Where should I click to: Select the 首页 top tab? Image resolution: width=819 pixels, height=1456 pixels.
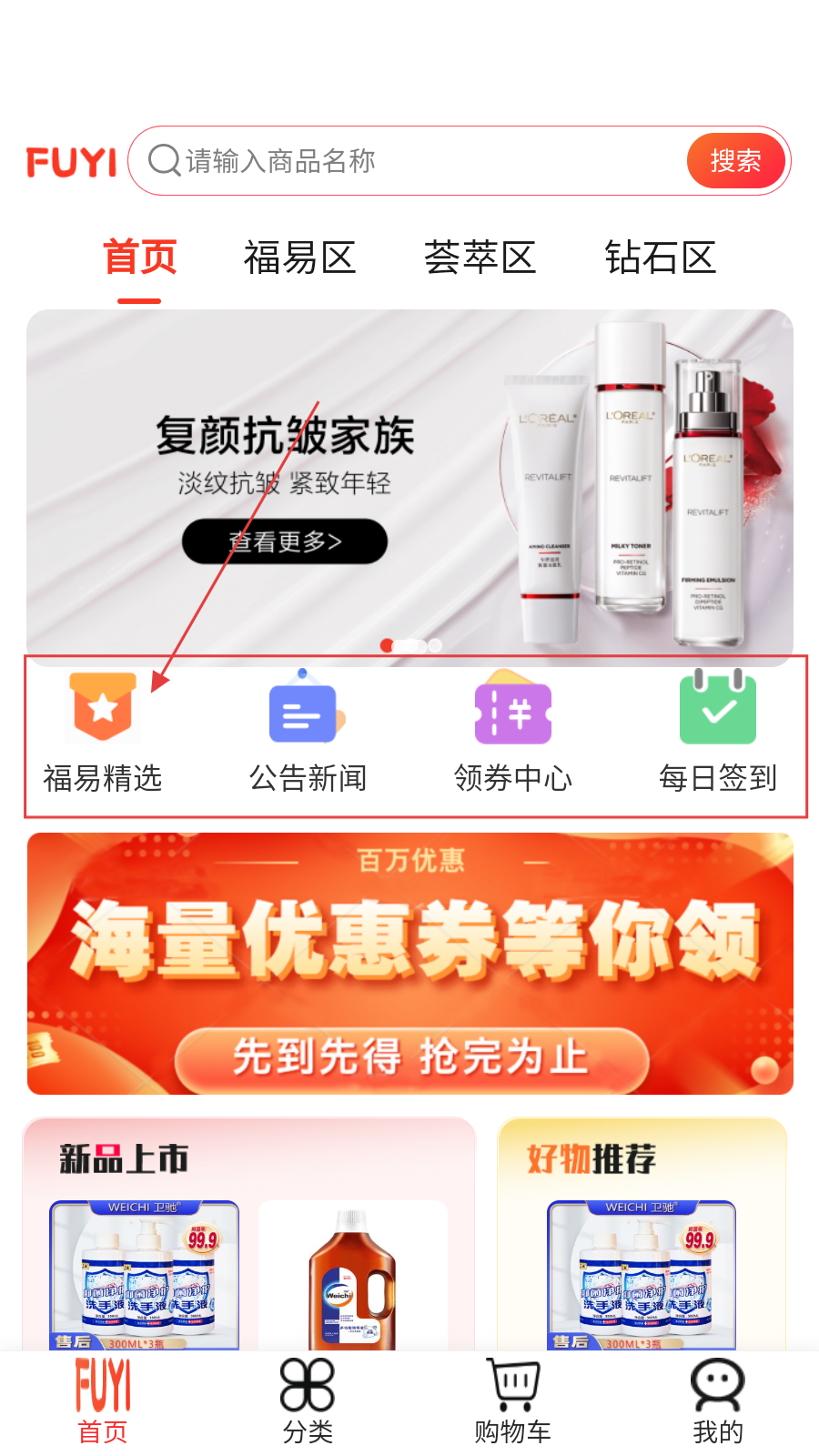tap(139, 258)
